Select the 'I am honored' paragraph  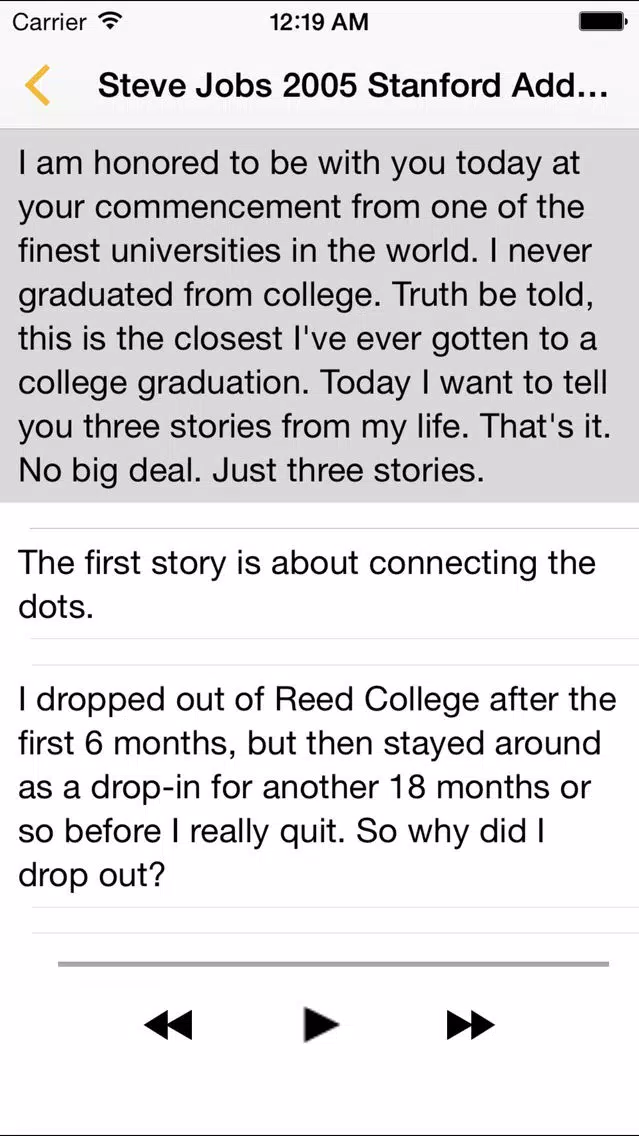click(320, 317)
